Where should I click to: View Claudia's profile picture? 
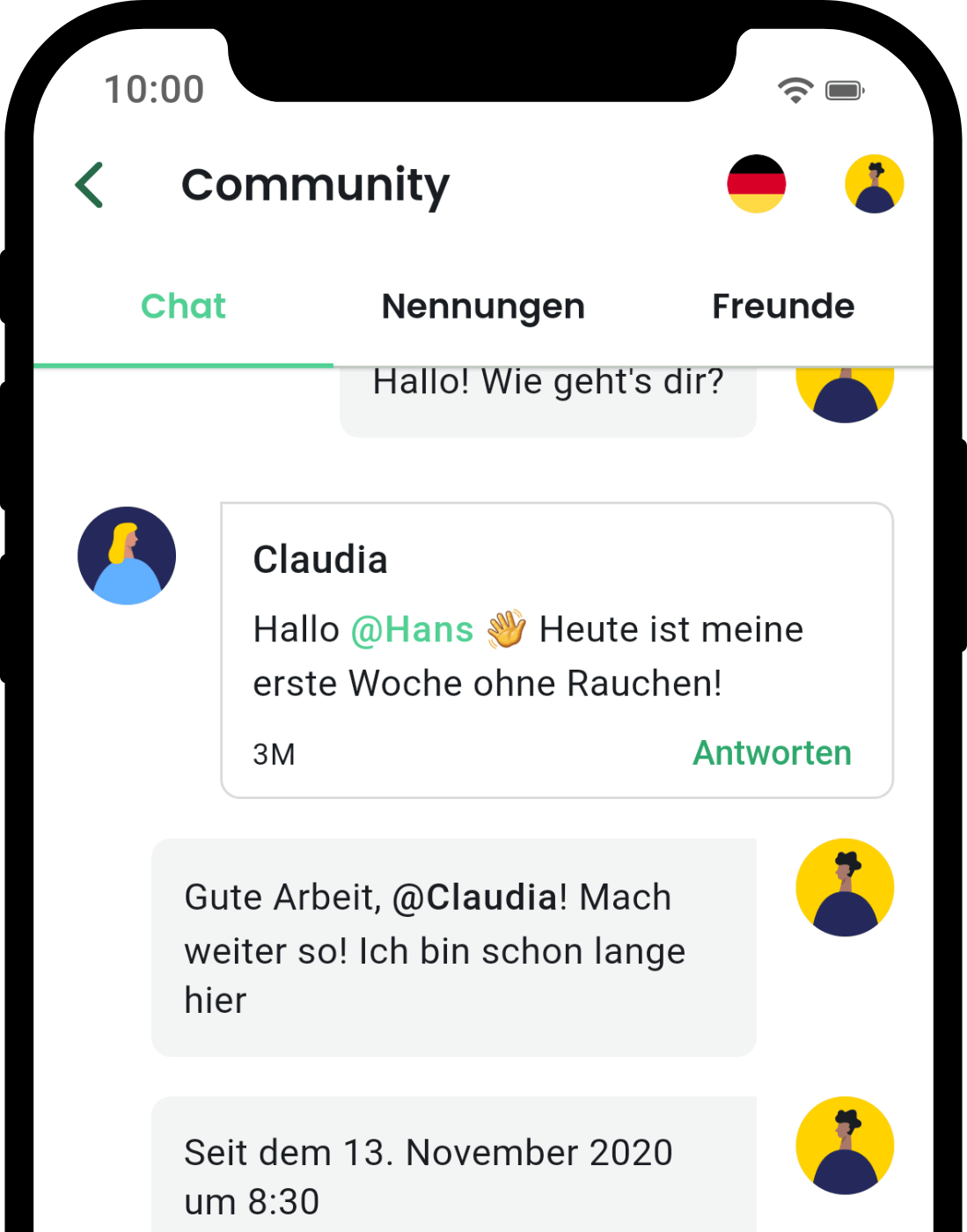[x=127, y=555]
